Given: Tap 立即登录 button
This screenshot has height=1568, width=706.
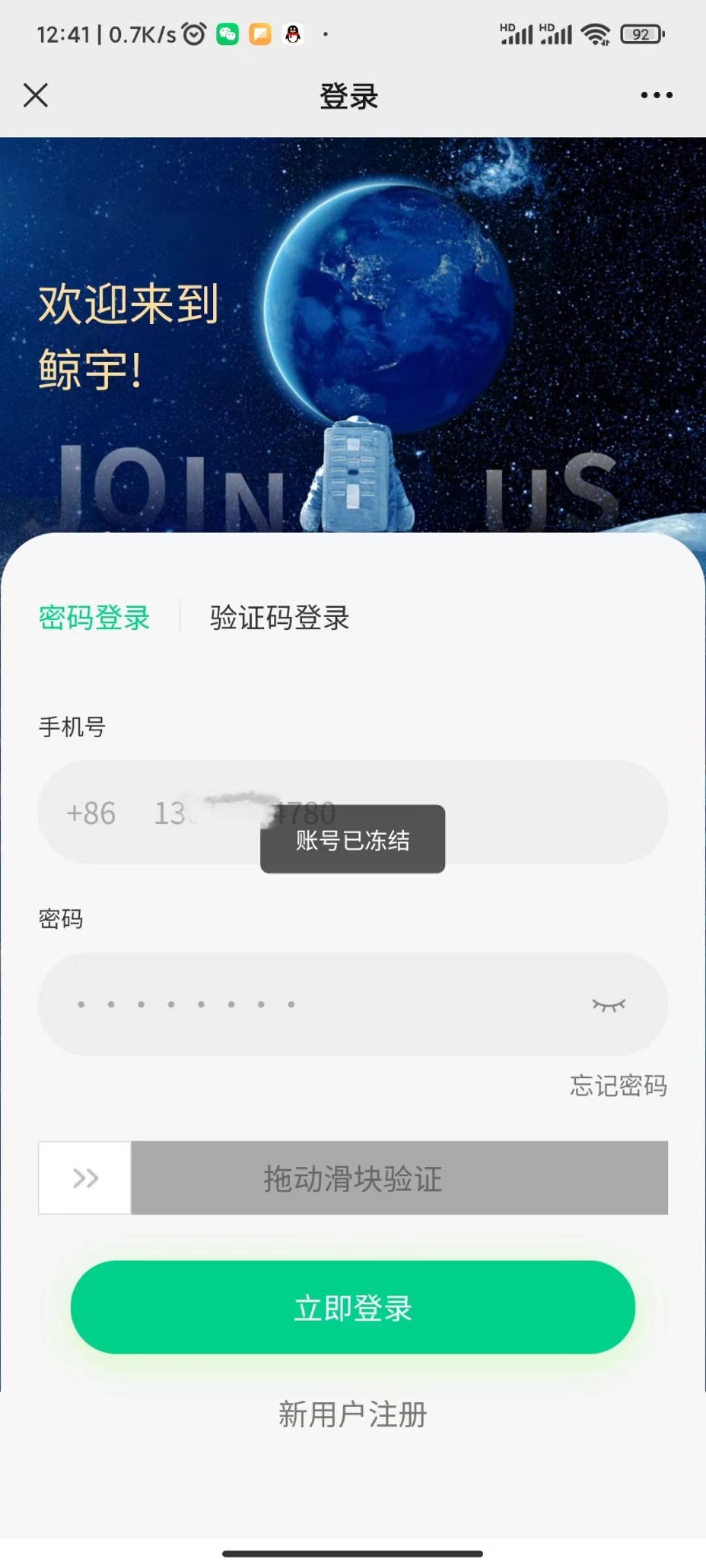Looking at the screenshot, I should (353, 1308).
